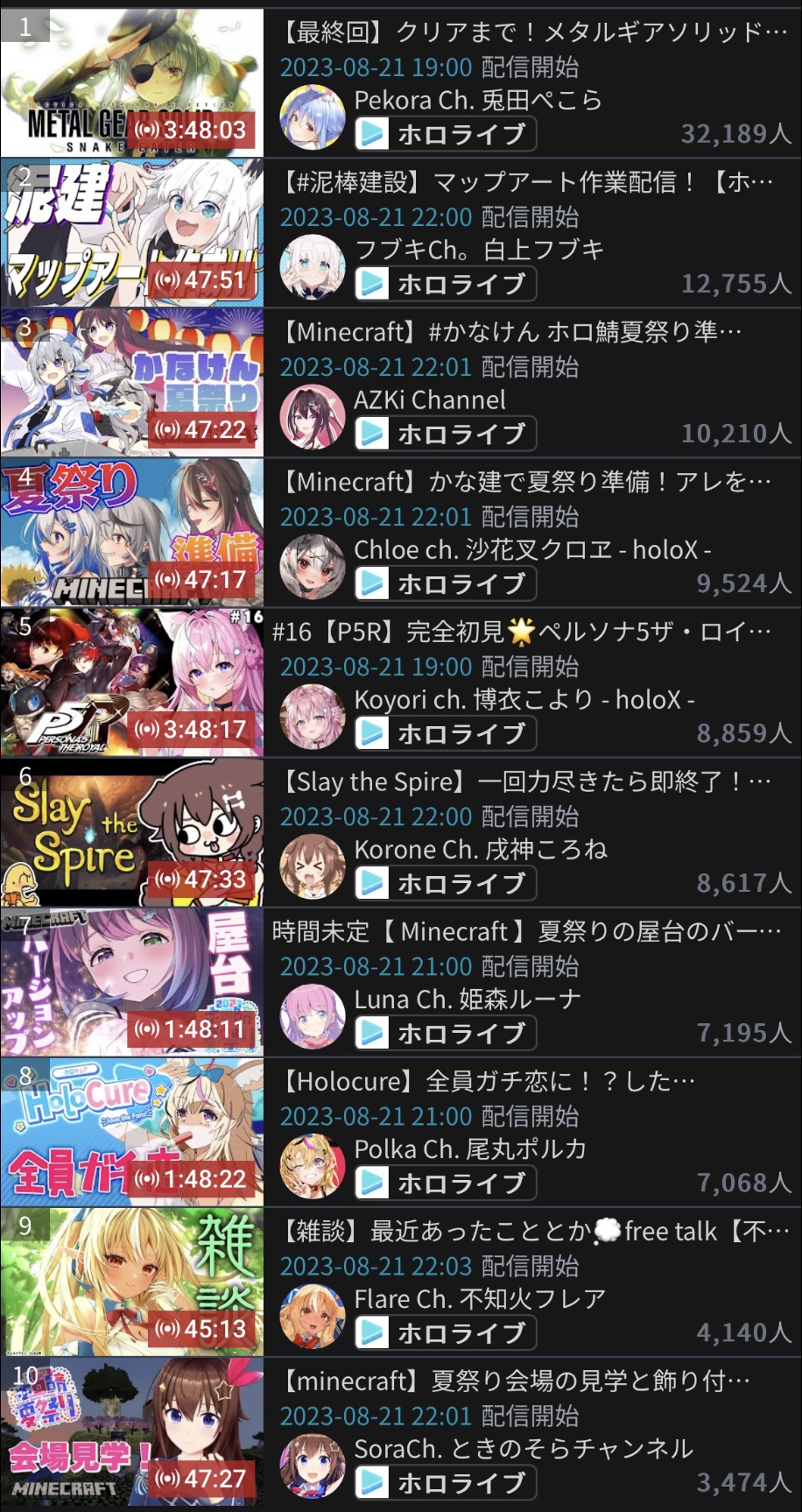Open Korone's Slay the Spire stream
The height and width of the screenshot is (1512, 802).
[131, 832]
